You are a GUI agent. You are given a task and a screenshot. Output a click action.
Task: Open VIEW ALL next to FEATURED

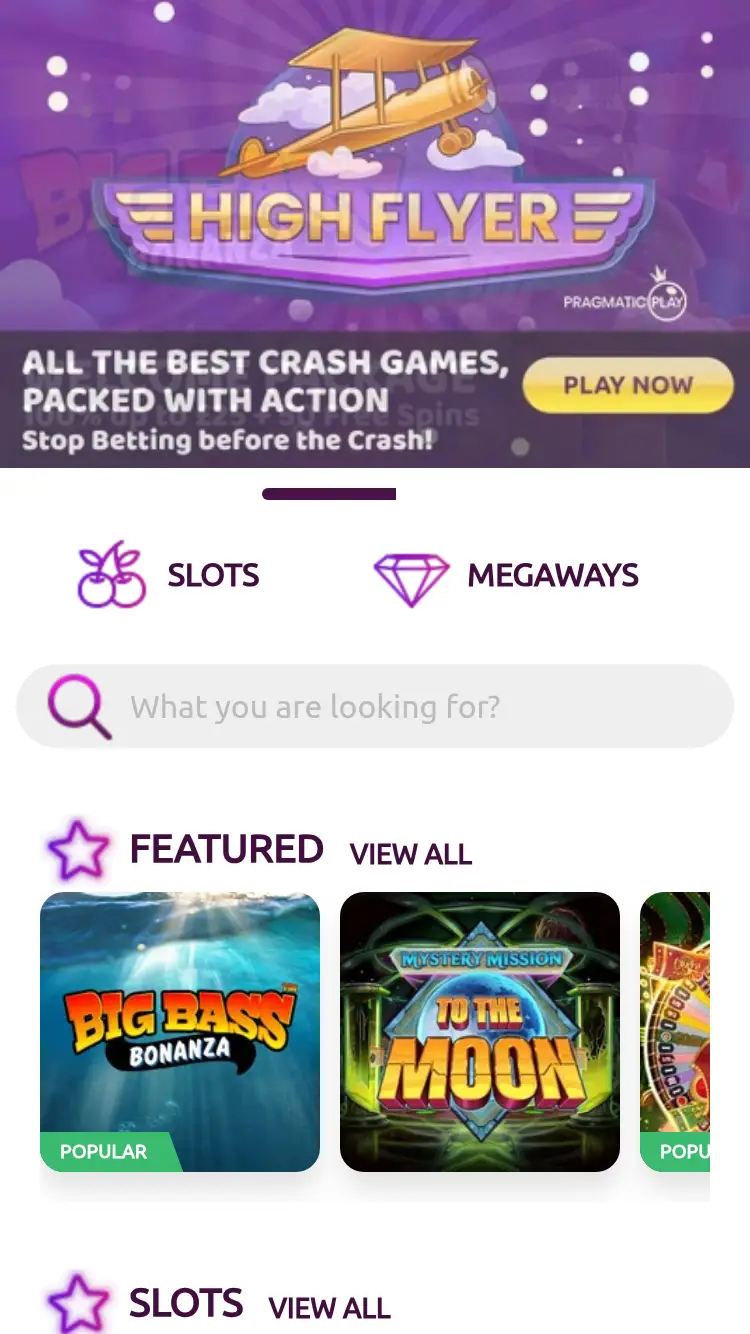click(410, 854)
